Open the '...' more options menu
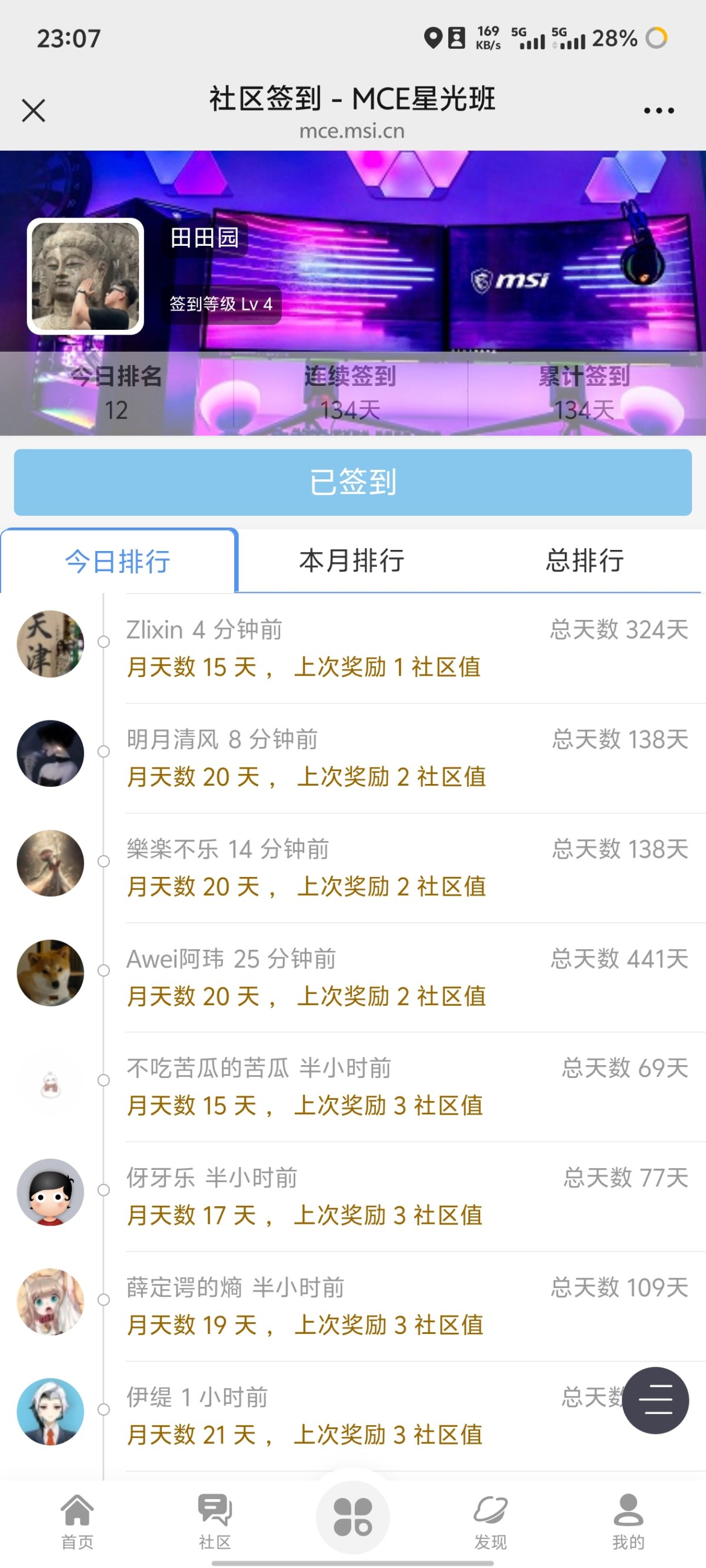Viewport: 706px width, 1568px height. pyautogui.click(x=658, y=109)
